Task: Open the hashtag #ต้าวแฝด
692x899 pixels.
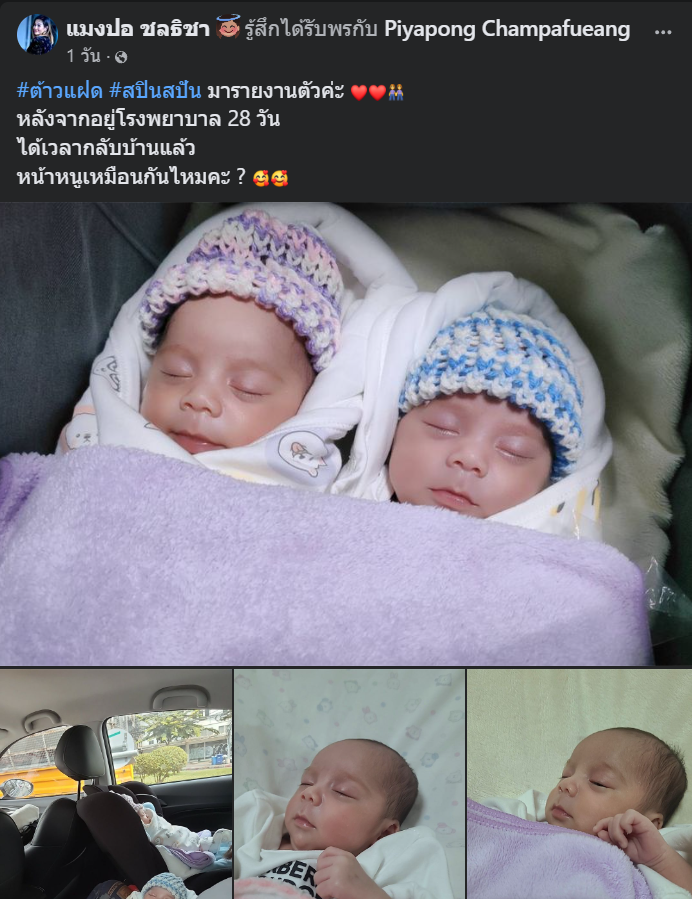Action: [x=60, y=92]
